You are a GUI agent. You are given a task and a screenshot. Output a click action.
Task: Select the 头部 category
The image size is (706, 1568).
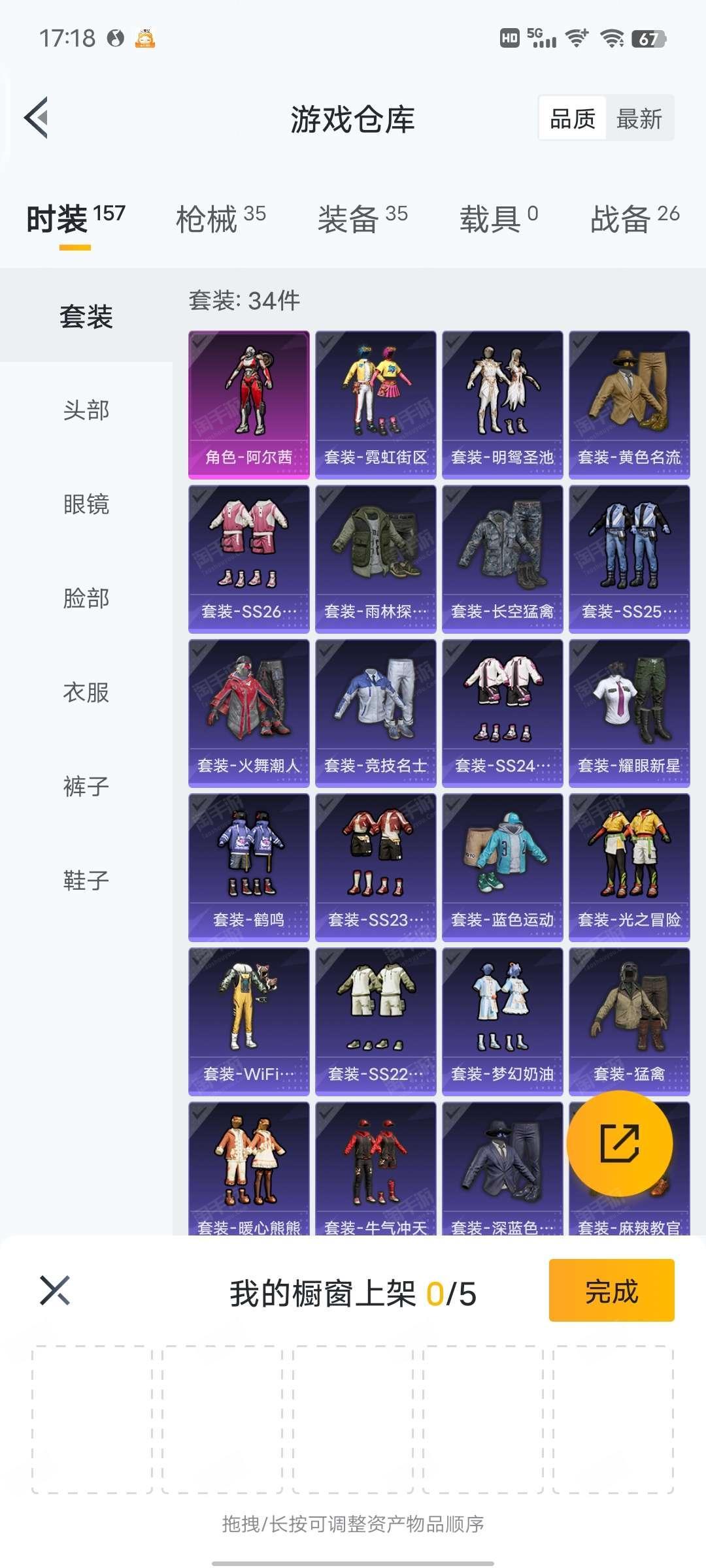pyautogui.click(x=86, y=410)
